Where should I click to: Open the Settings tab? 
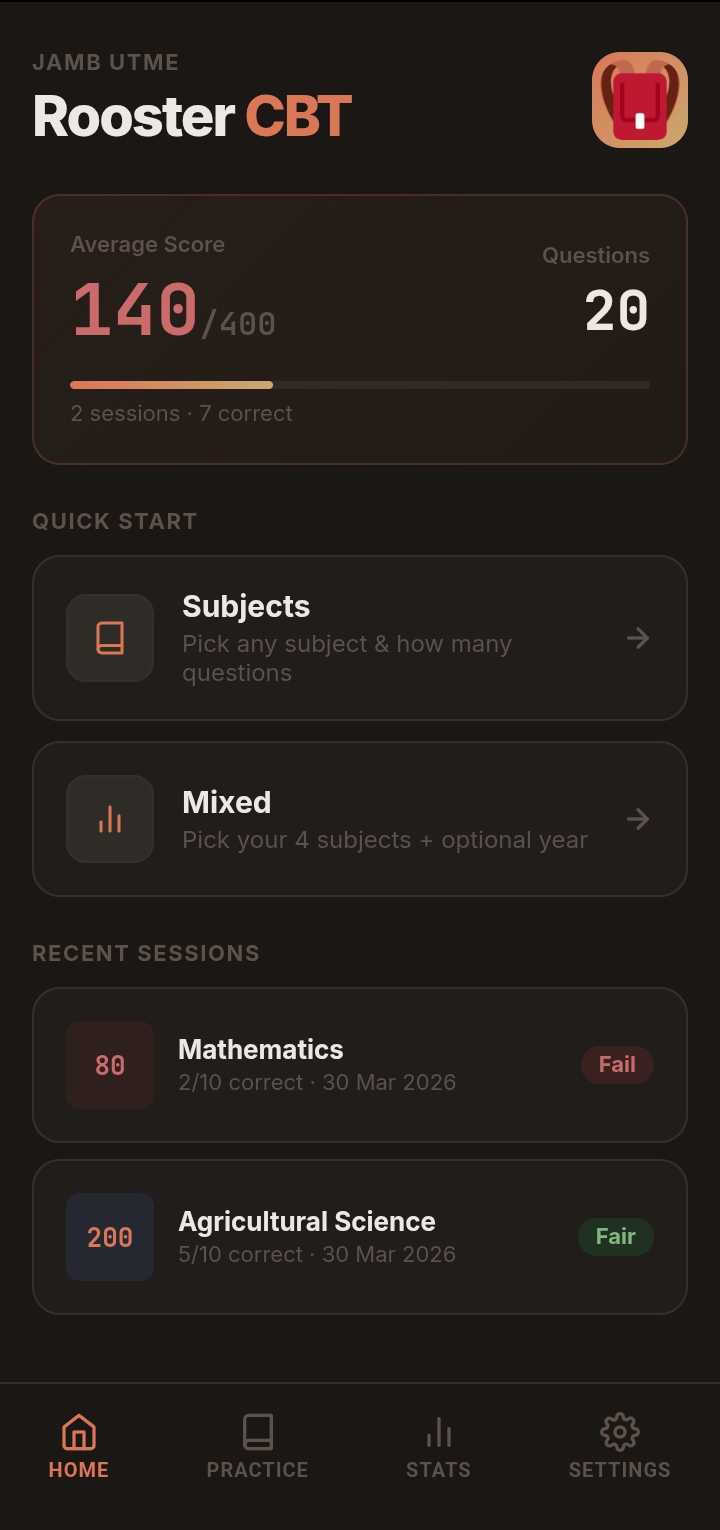(x=619, y=1447)
